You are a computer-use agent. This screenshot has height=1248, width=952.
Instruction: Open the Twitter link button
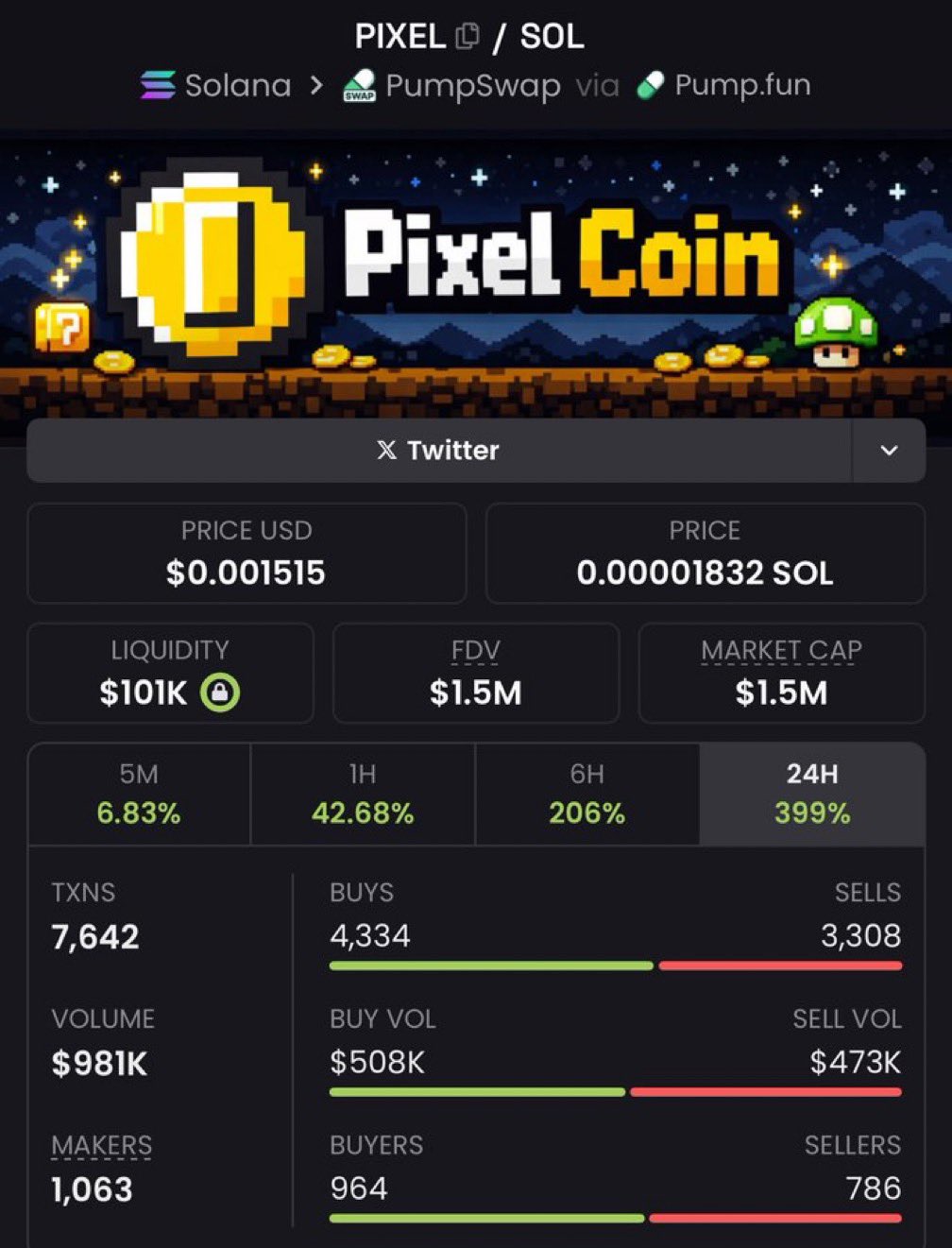pyautogui.click(x=439, y=451)
